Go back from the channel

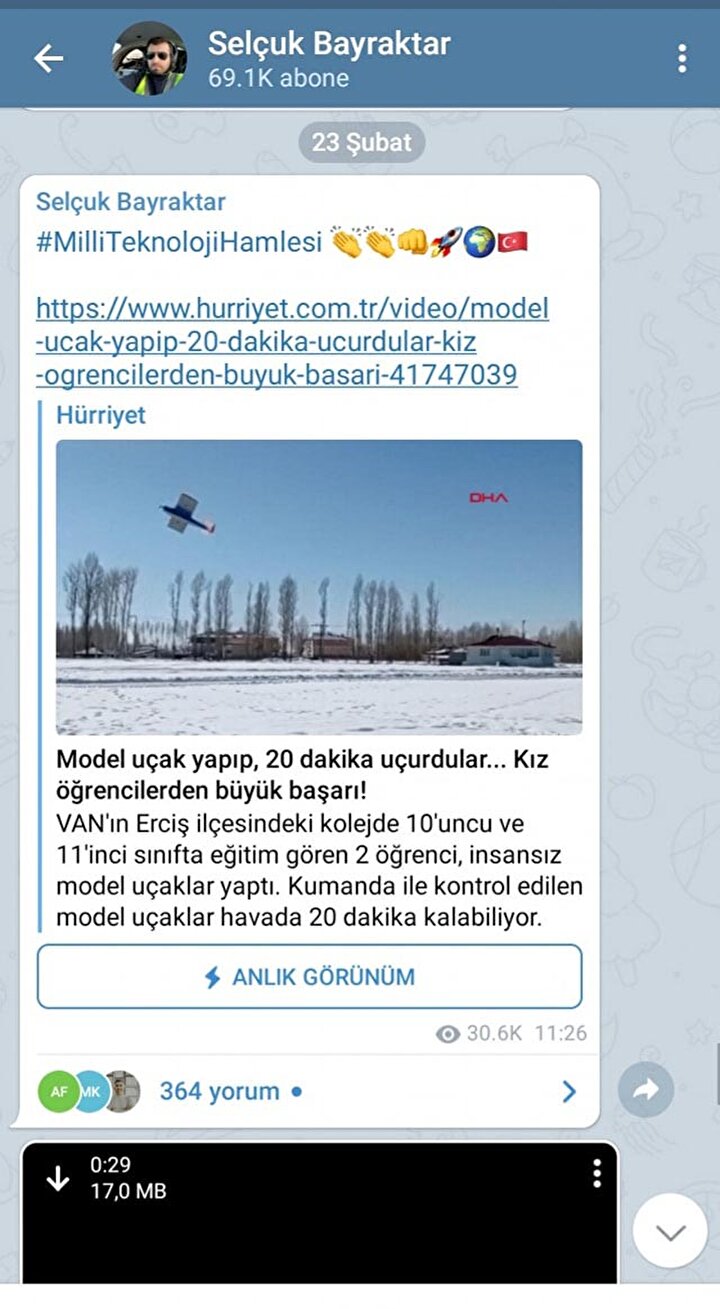point(48,59)
